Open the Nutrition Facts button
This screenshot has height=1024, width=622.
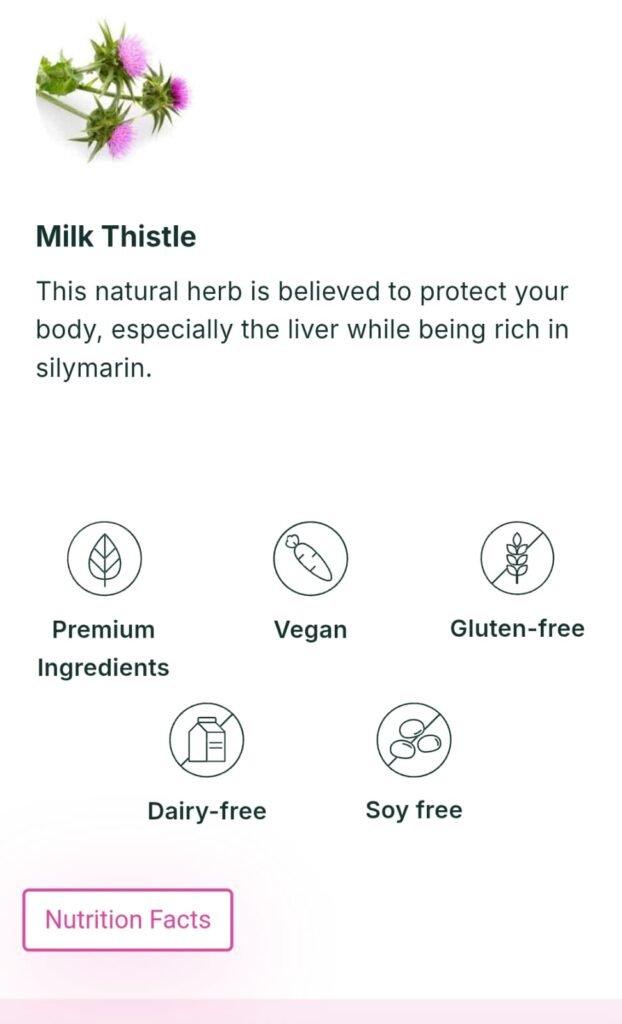128,919
